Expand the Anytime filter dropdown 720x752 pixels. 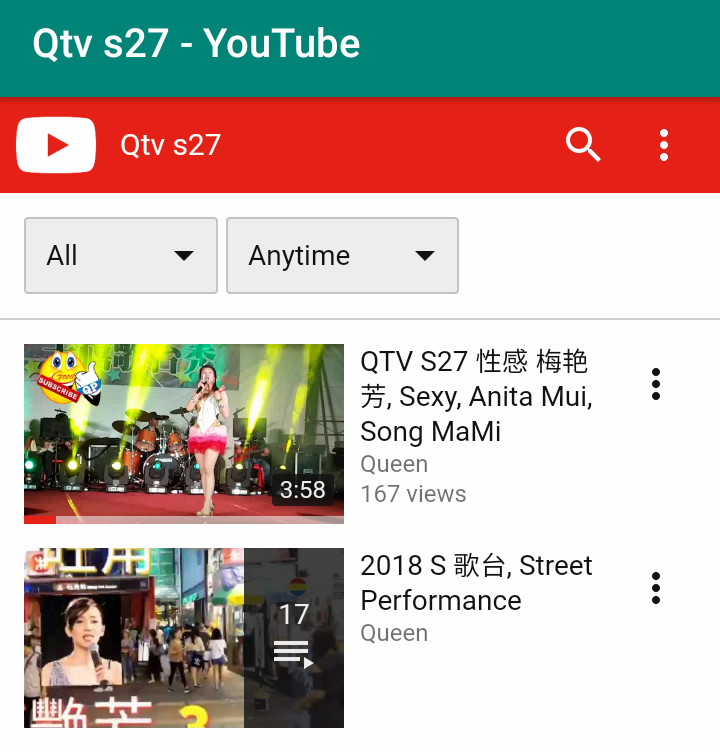pos(342,256)
